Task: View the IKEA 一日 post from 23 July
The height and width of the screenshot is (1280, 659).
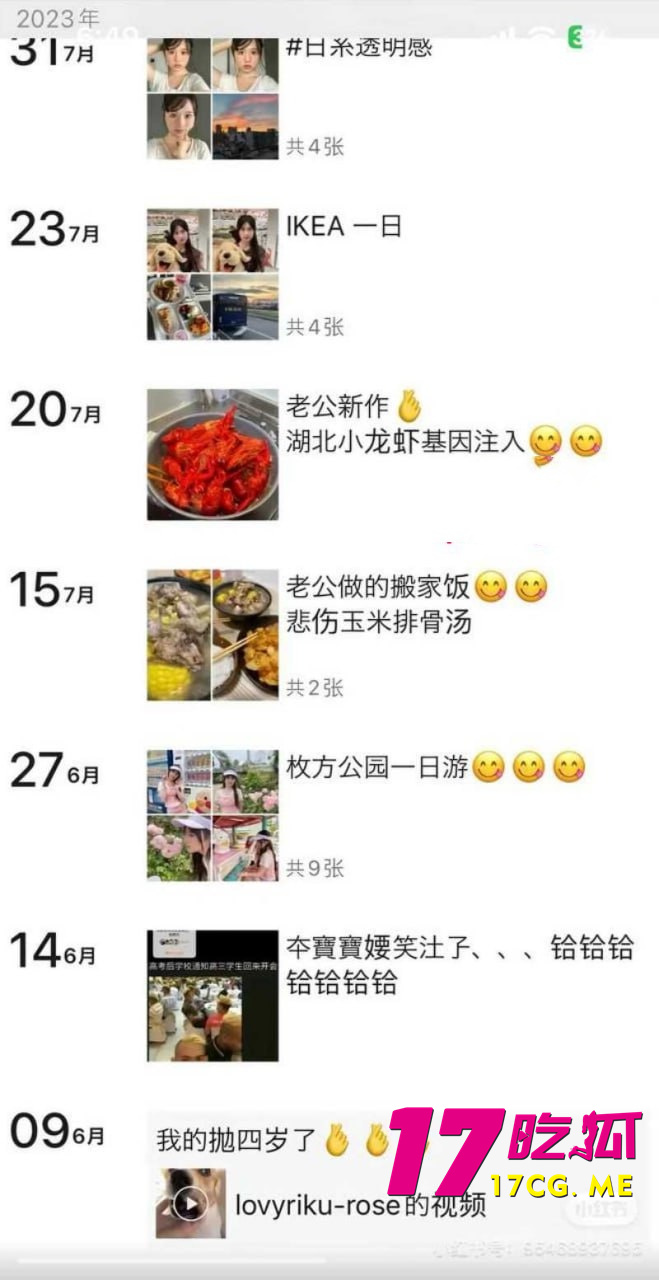Action: (213, 273)
